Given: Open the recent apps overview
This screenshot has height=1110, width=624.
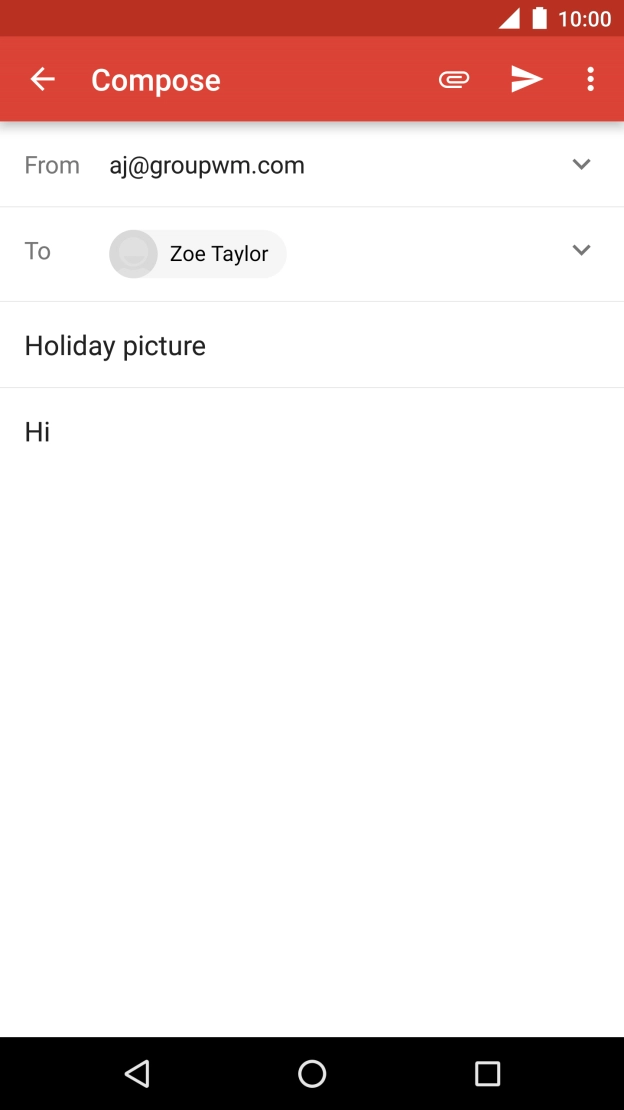Looking at the screenshot, I should (487, 1074).
